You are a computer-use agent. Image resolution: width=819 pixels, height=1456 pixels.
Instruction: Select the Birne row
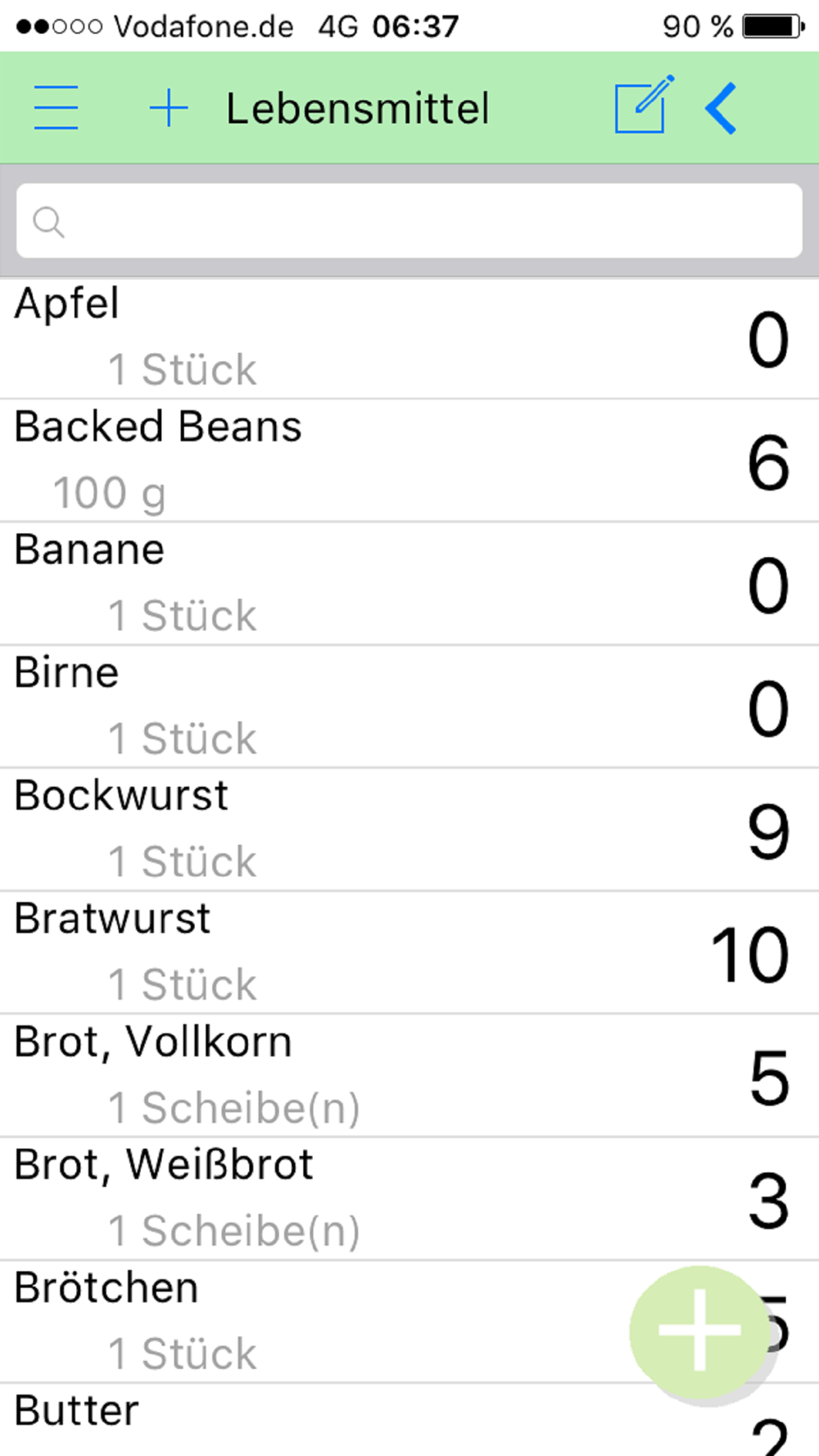pyautogui.click(x=328, y=706)
